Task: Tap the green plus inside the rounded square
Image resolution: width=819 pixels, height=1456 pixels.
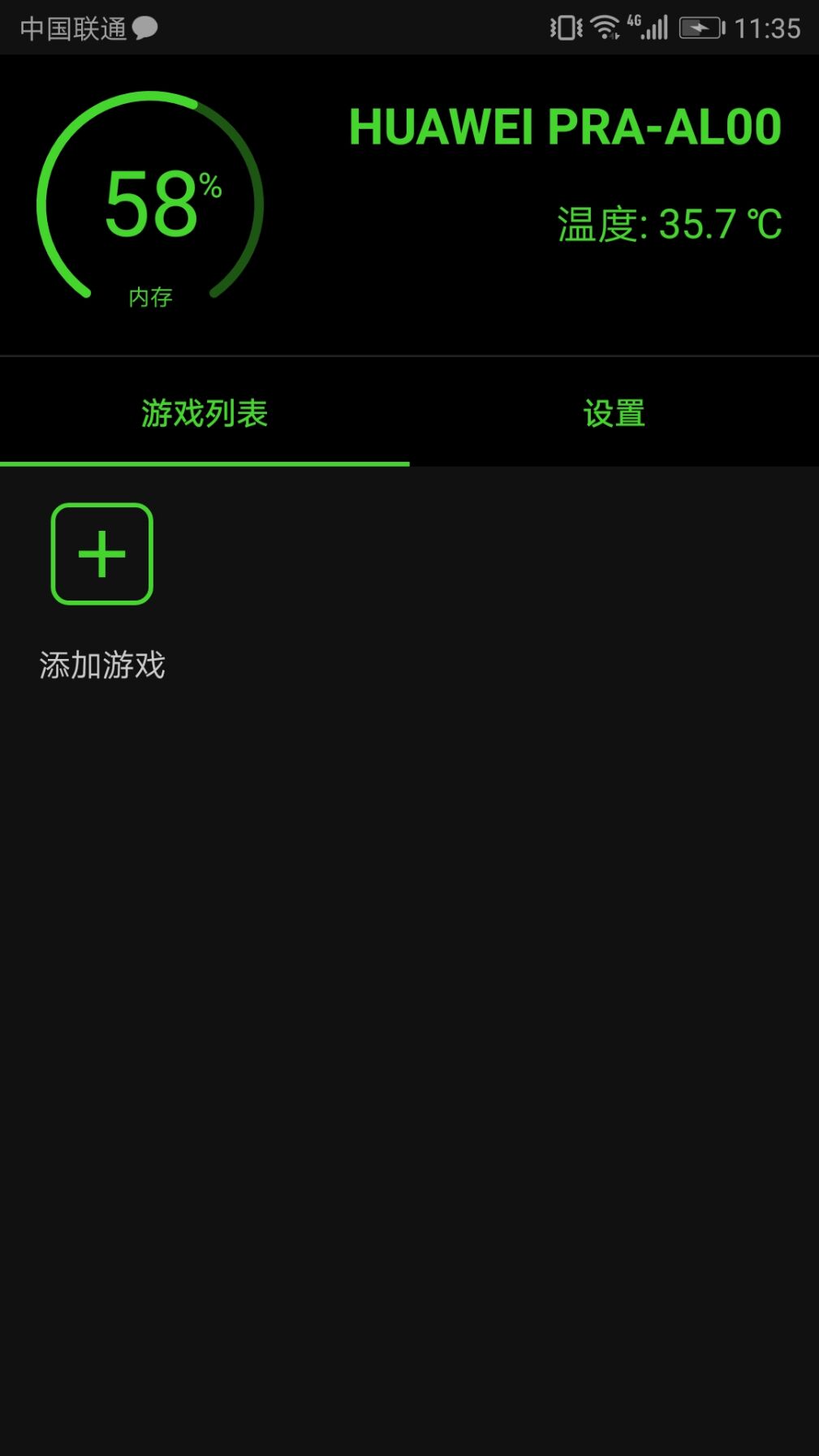Action: tap(101, 553)
